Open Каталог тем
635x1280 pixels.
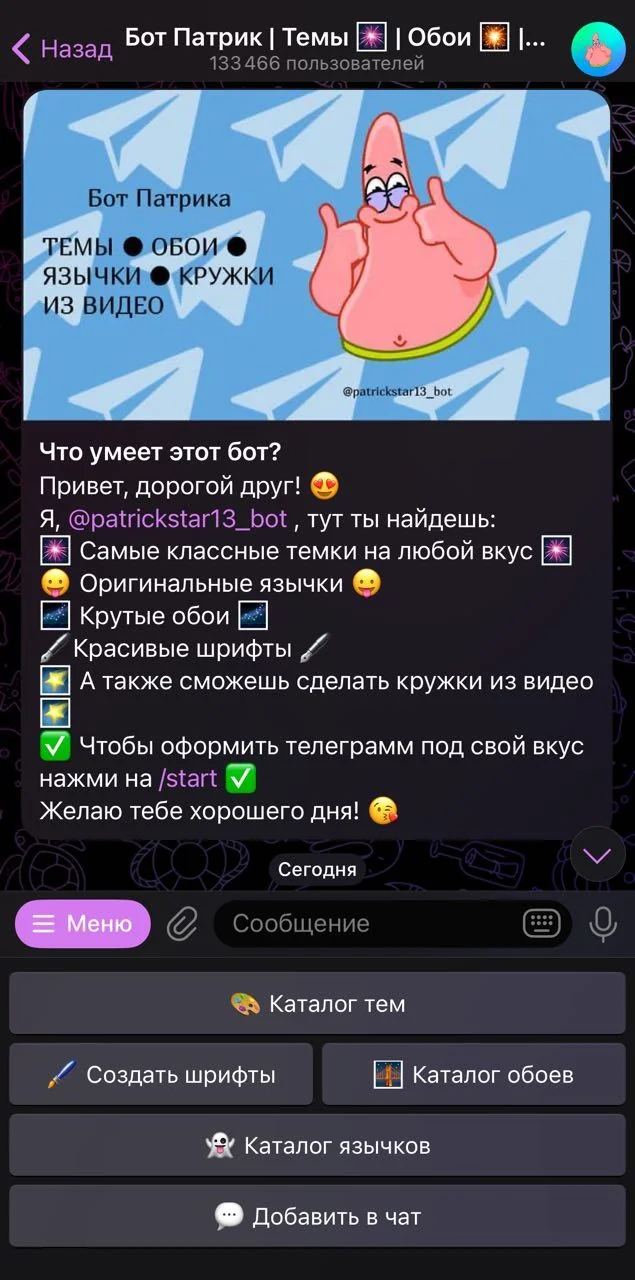click(x=317, y=1003)
